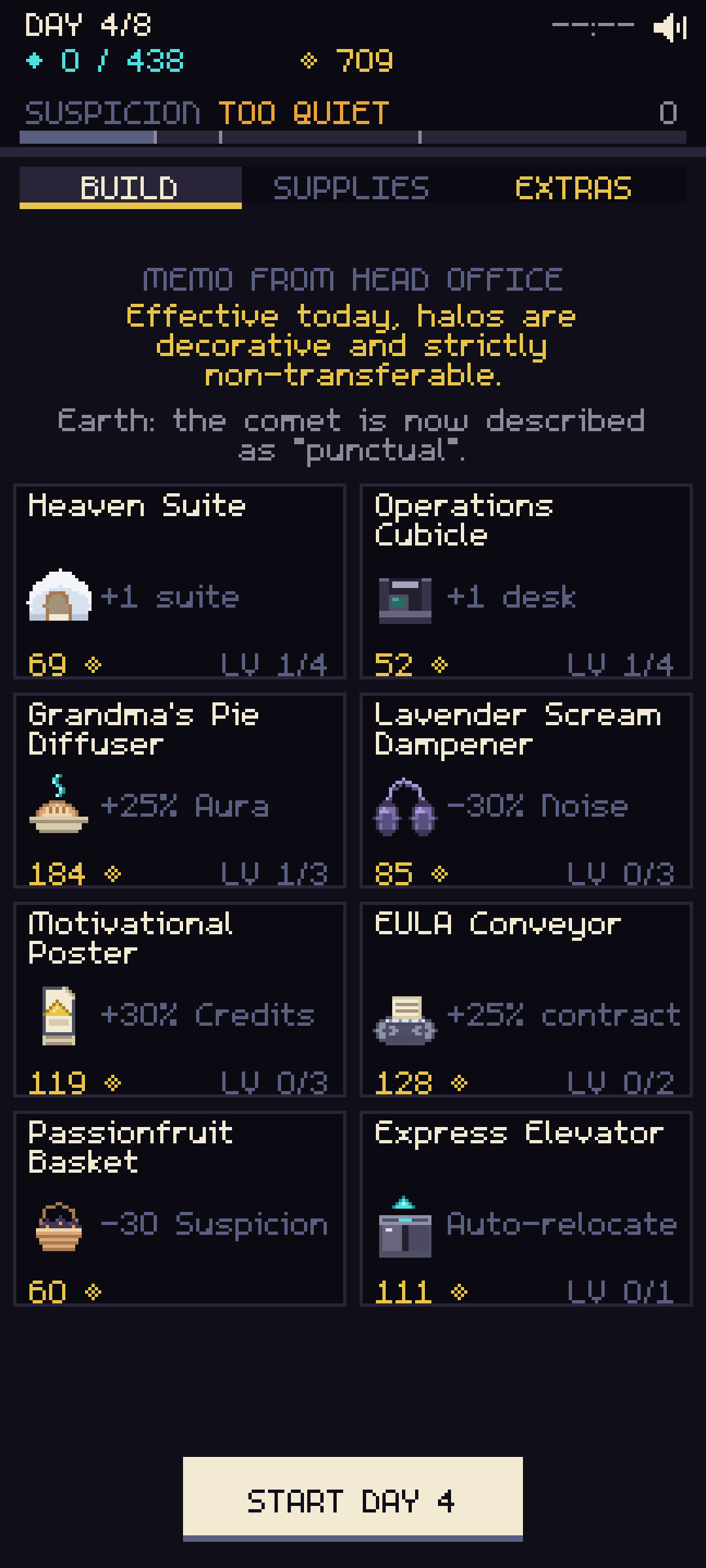Image resolution: width=706 pixels, height=1568 pixels.
Task: Purchase the EULA Conveyor
Action: (x=526, y=1000)
